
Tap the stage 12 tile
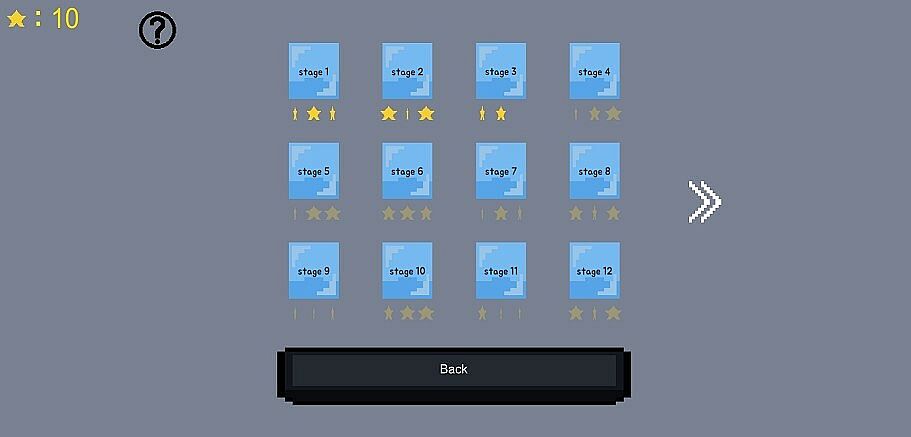click(594, 271)
